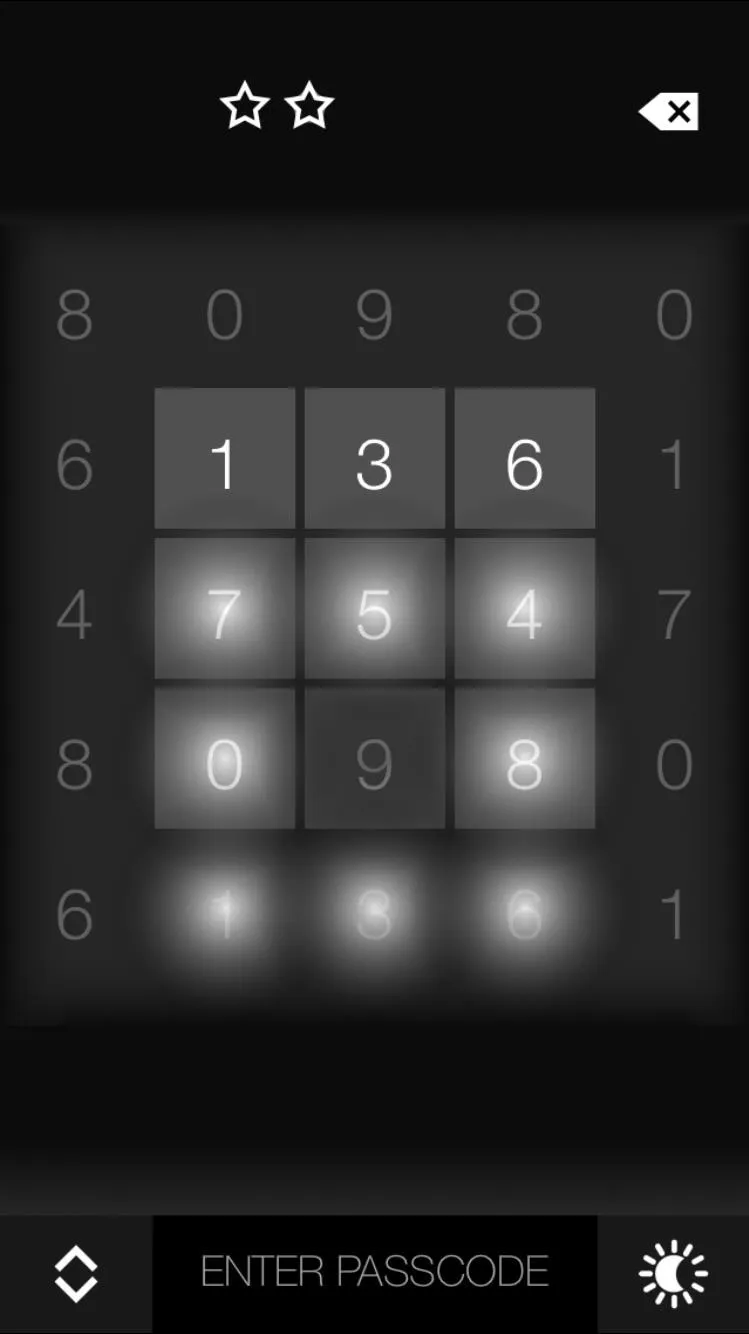
Task: Tap the keypad tile showing 6
Action: [x=525, y=459]
